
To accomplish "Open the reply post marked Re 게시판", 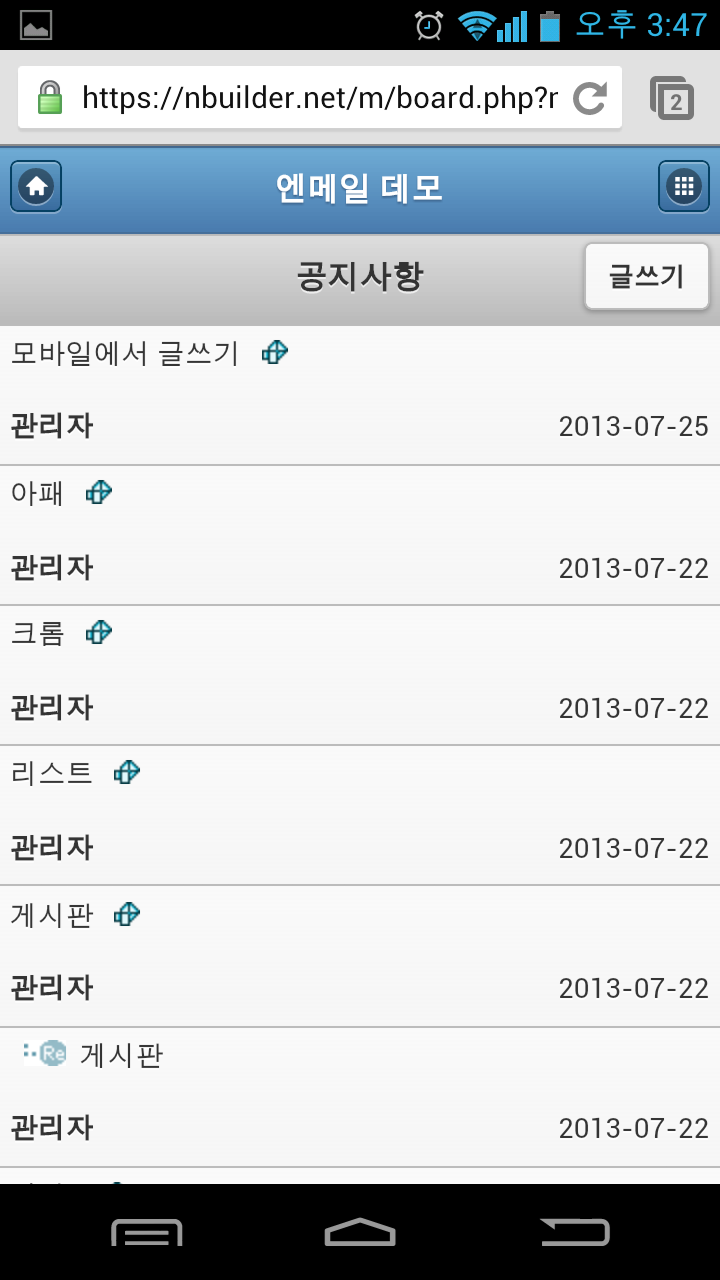I will [120, 1055].
